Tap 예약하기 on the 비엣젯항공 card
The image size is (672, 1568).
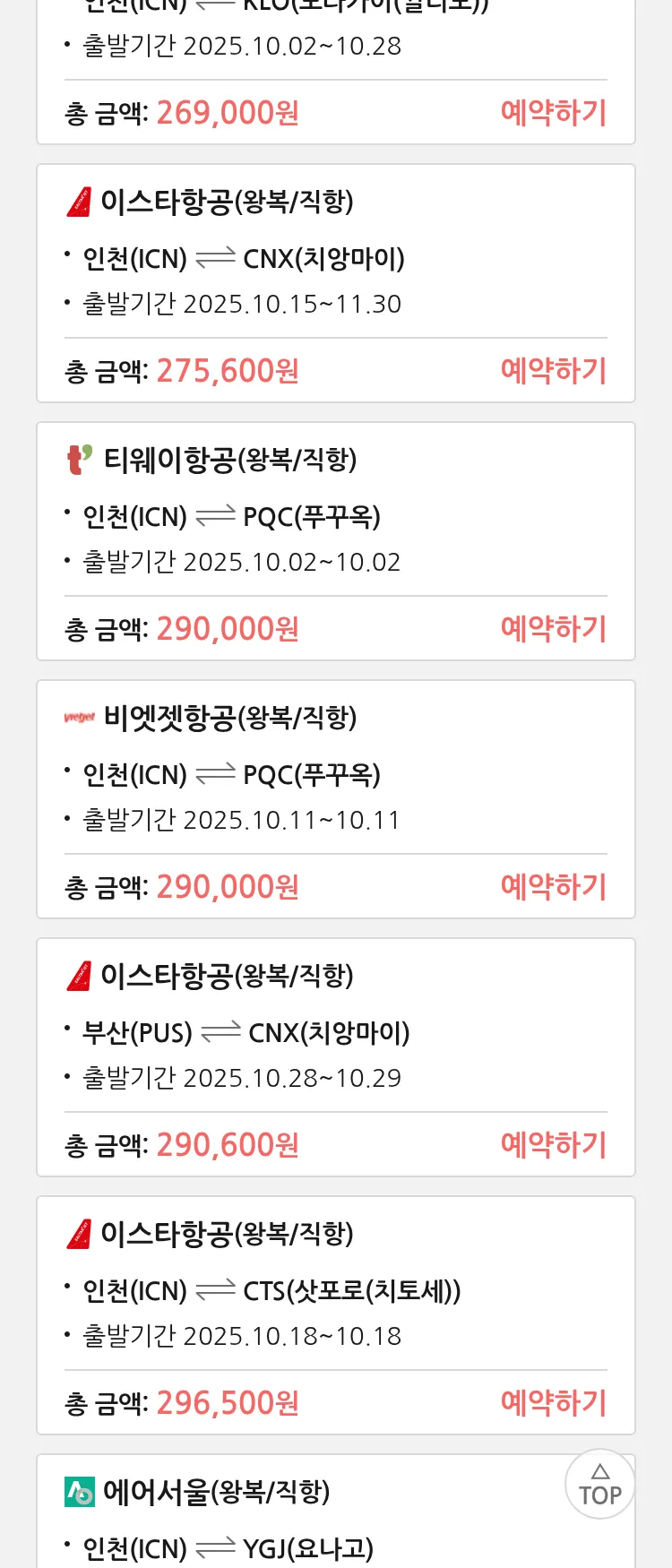click(553, 887)
